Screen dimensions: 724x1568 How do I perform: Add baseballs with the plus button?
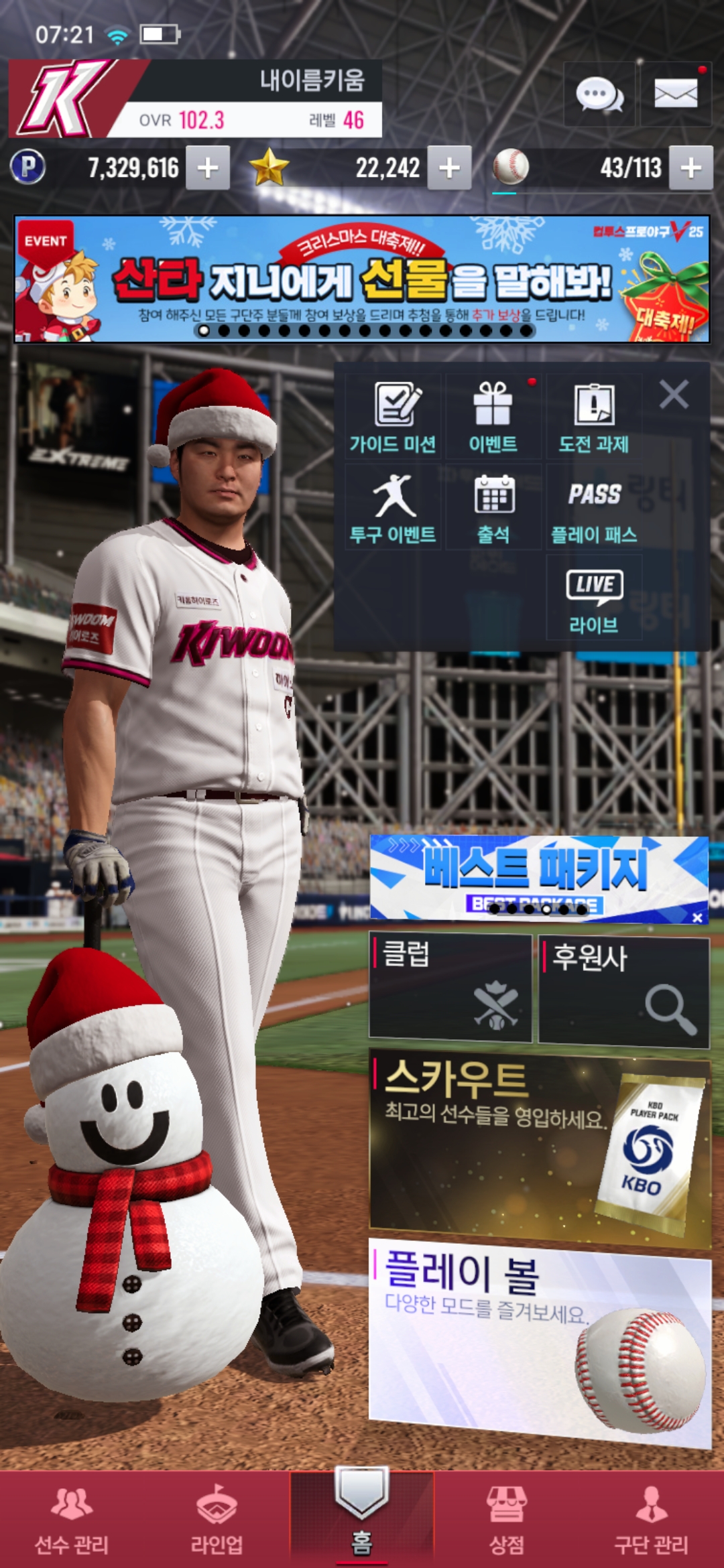point(690,168)
